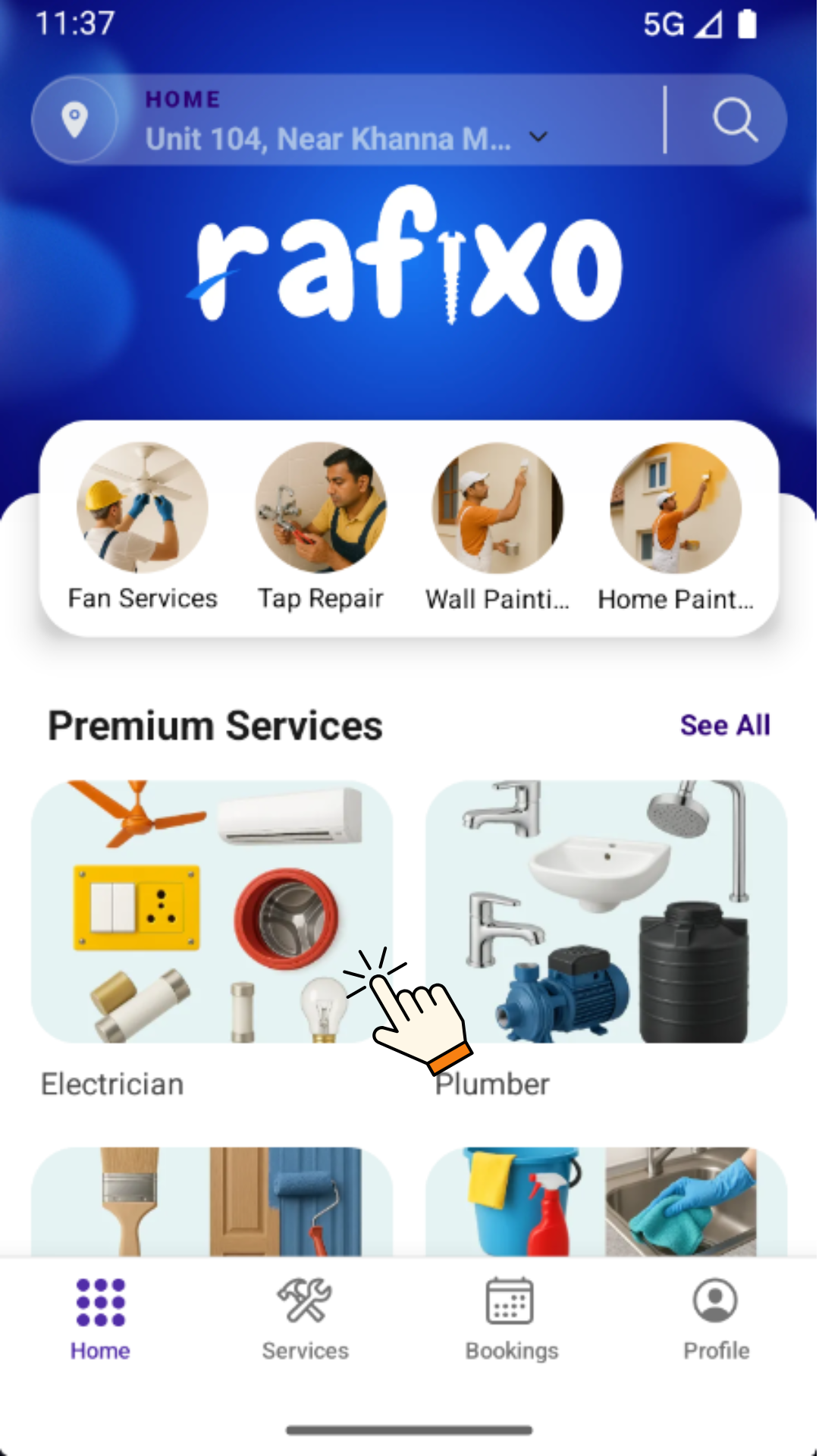Tap the 5G network indicator
Screen dimensions: 819x1456
[661, 23]
